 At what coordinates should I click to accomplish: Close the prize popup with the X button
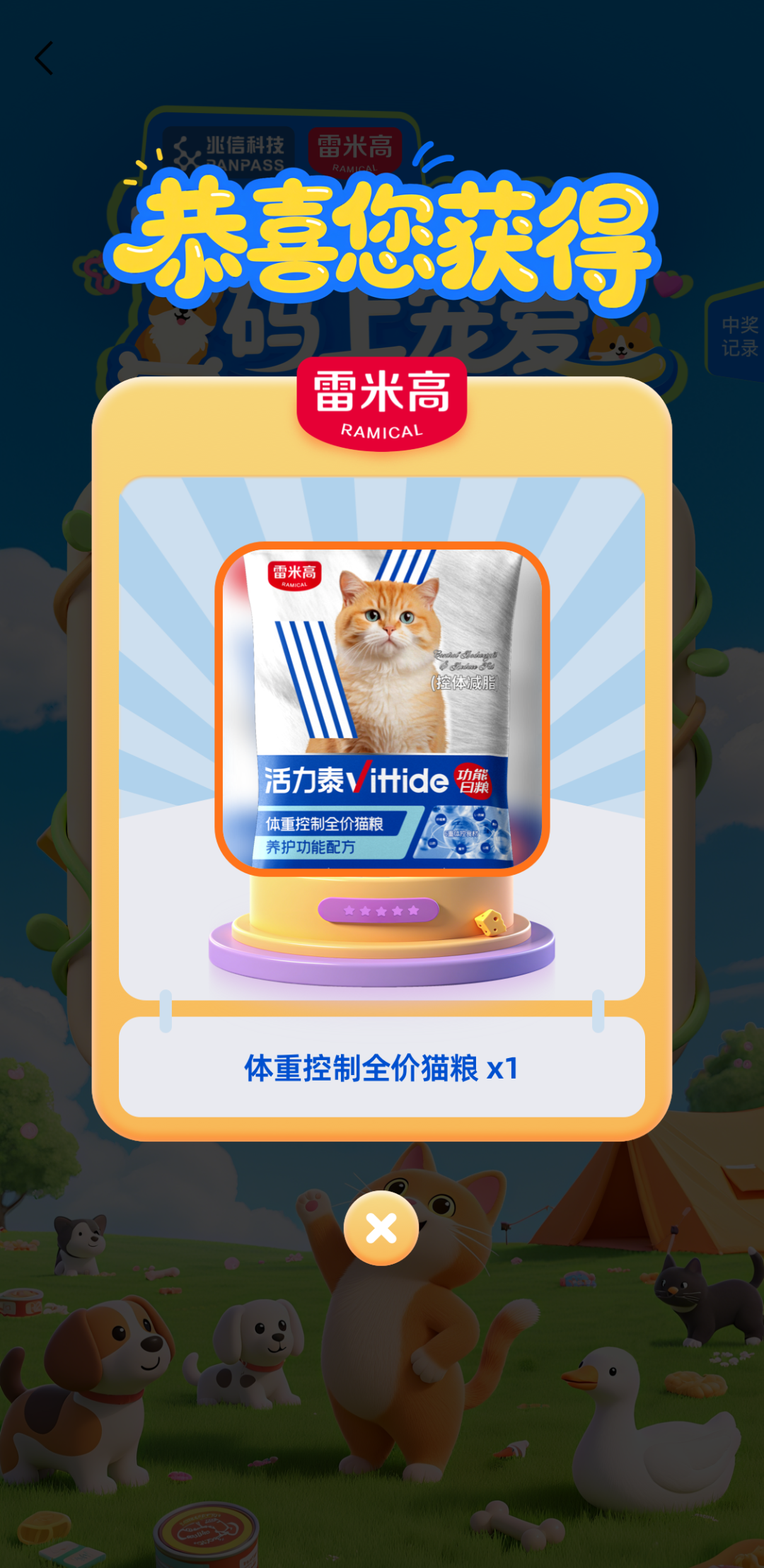(381, 1229)
